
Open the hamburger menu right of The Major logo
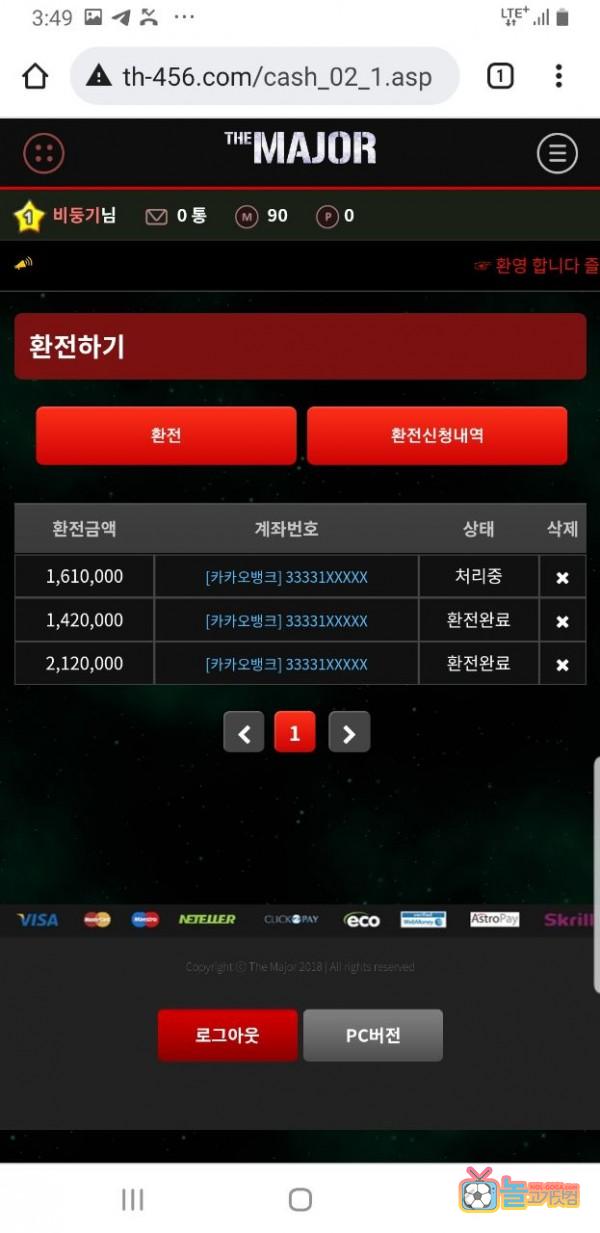557,153
